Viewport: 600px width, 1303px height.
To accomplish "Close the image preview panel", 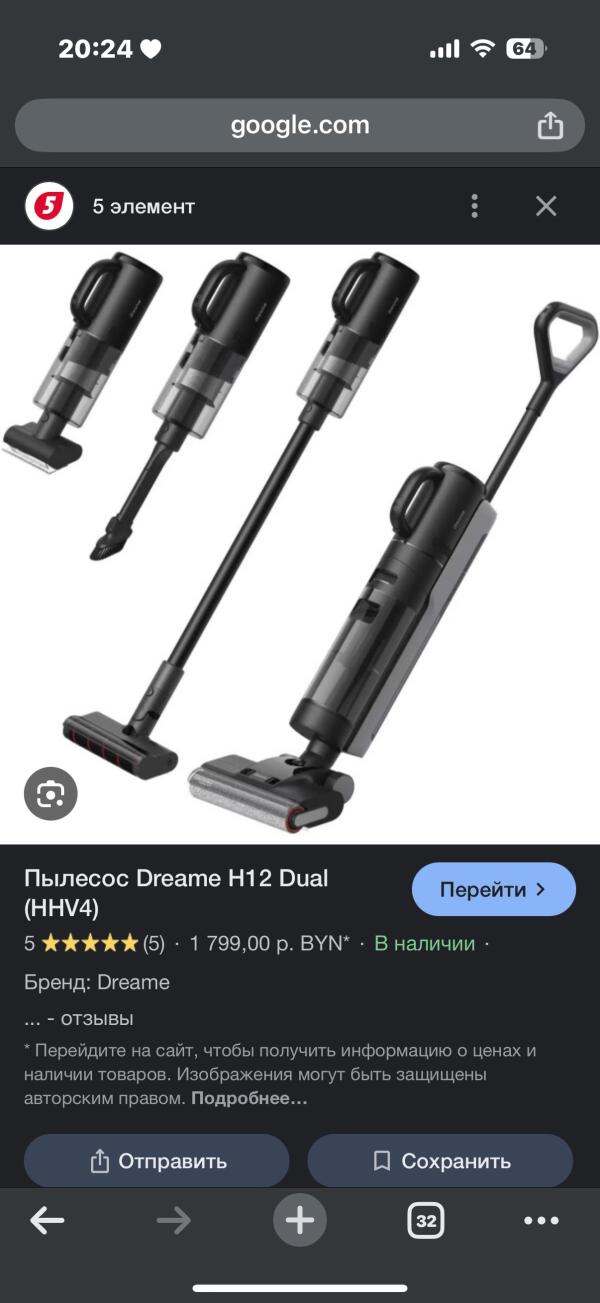I will [x=546, y=206].
